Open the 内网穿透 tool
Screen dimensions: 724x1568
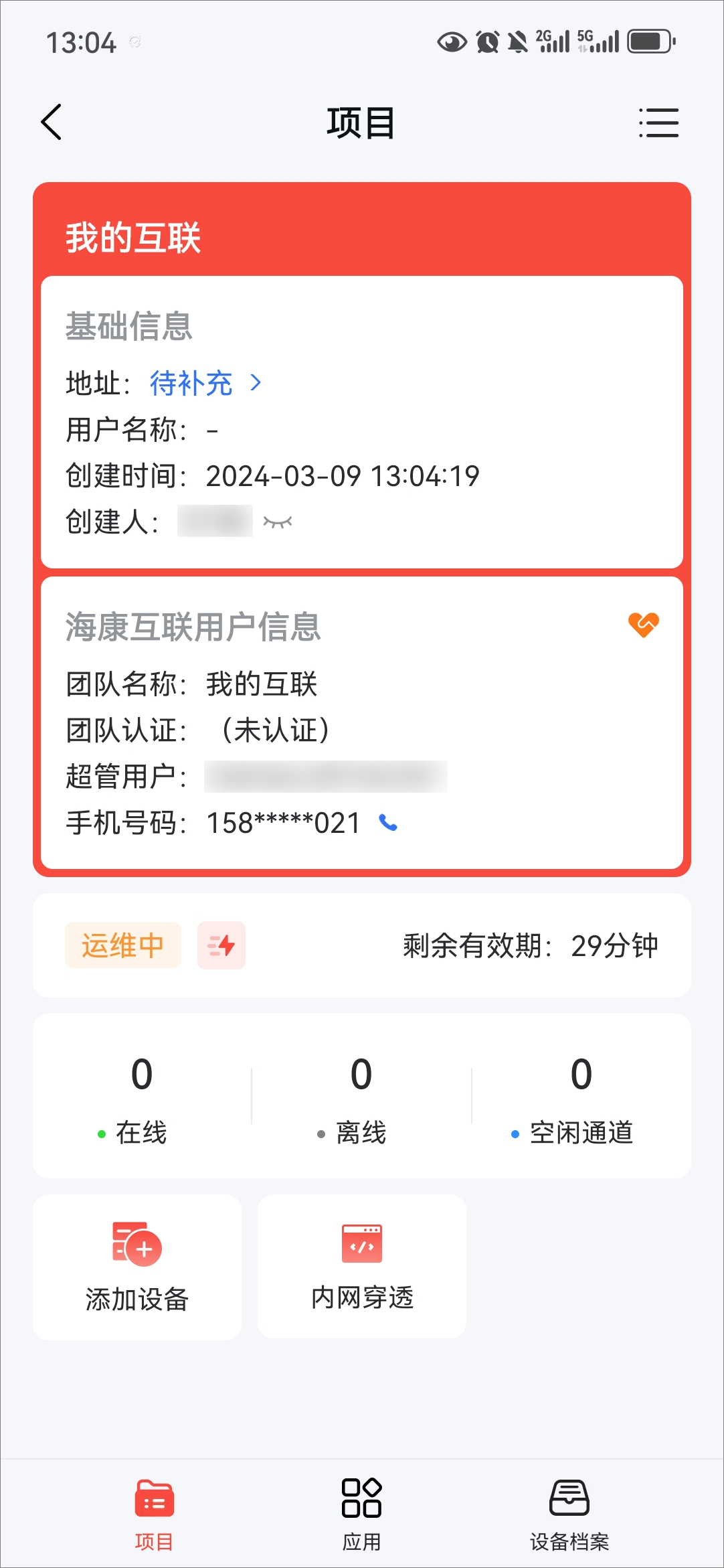pyautogui.click(x=362, y=1267)
